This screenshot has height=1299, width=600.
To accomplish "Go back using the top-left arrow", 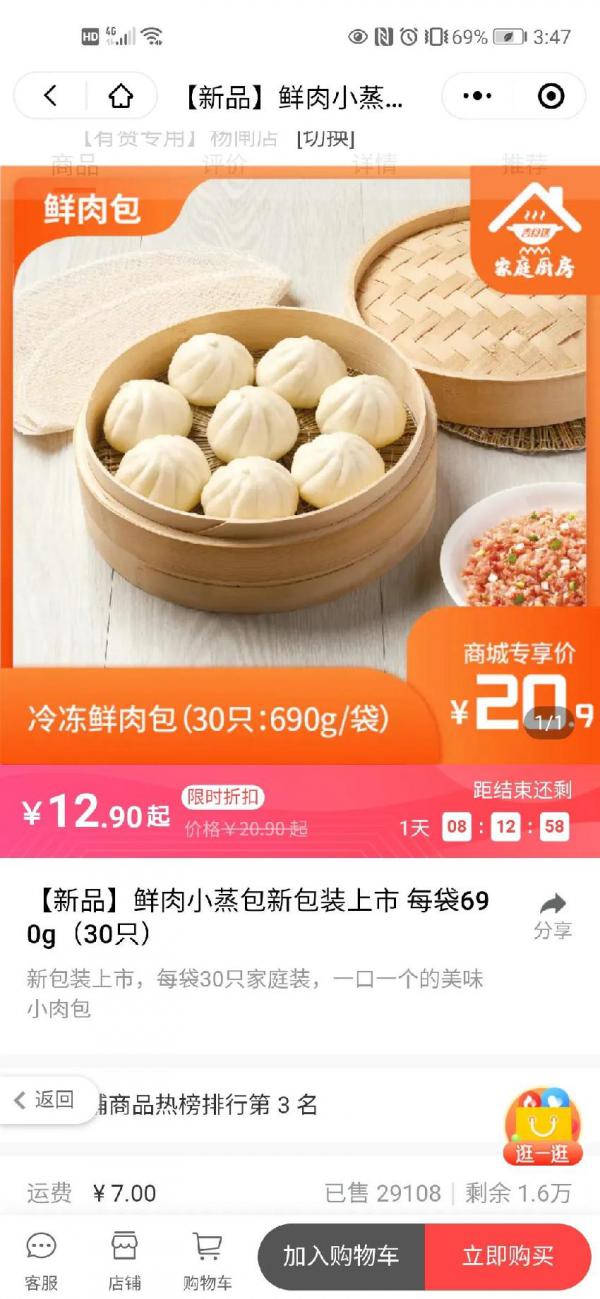I will [x=50, y=96].
